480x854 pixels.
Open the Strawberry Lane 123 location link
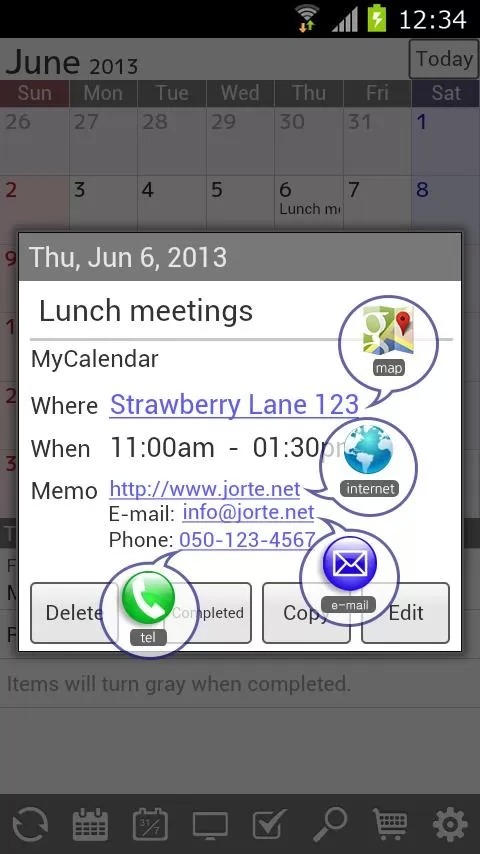tap(234, 405)
